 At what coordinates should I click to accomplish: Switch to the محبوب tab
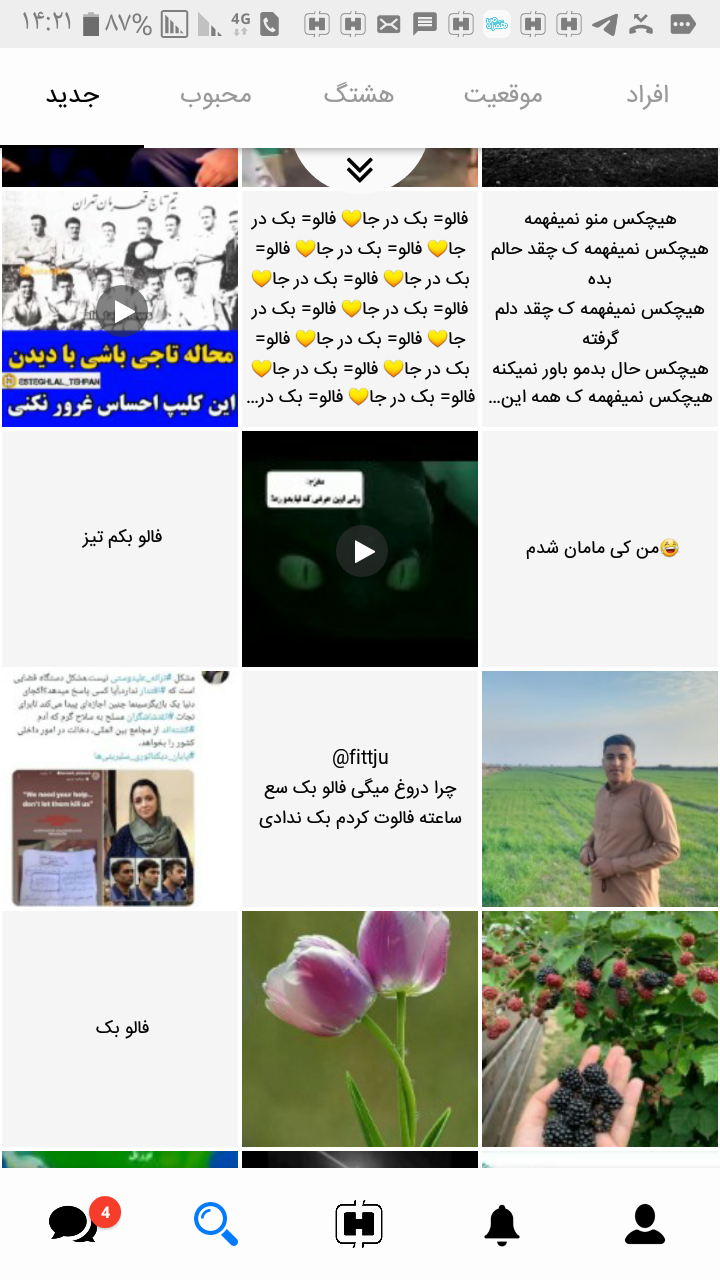click(x=216, y=96)
